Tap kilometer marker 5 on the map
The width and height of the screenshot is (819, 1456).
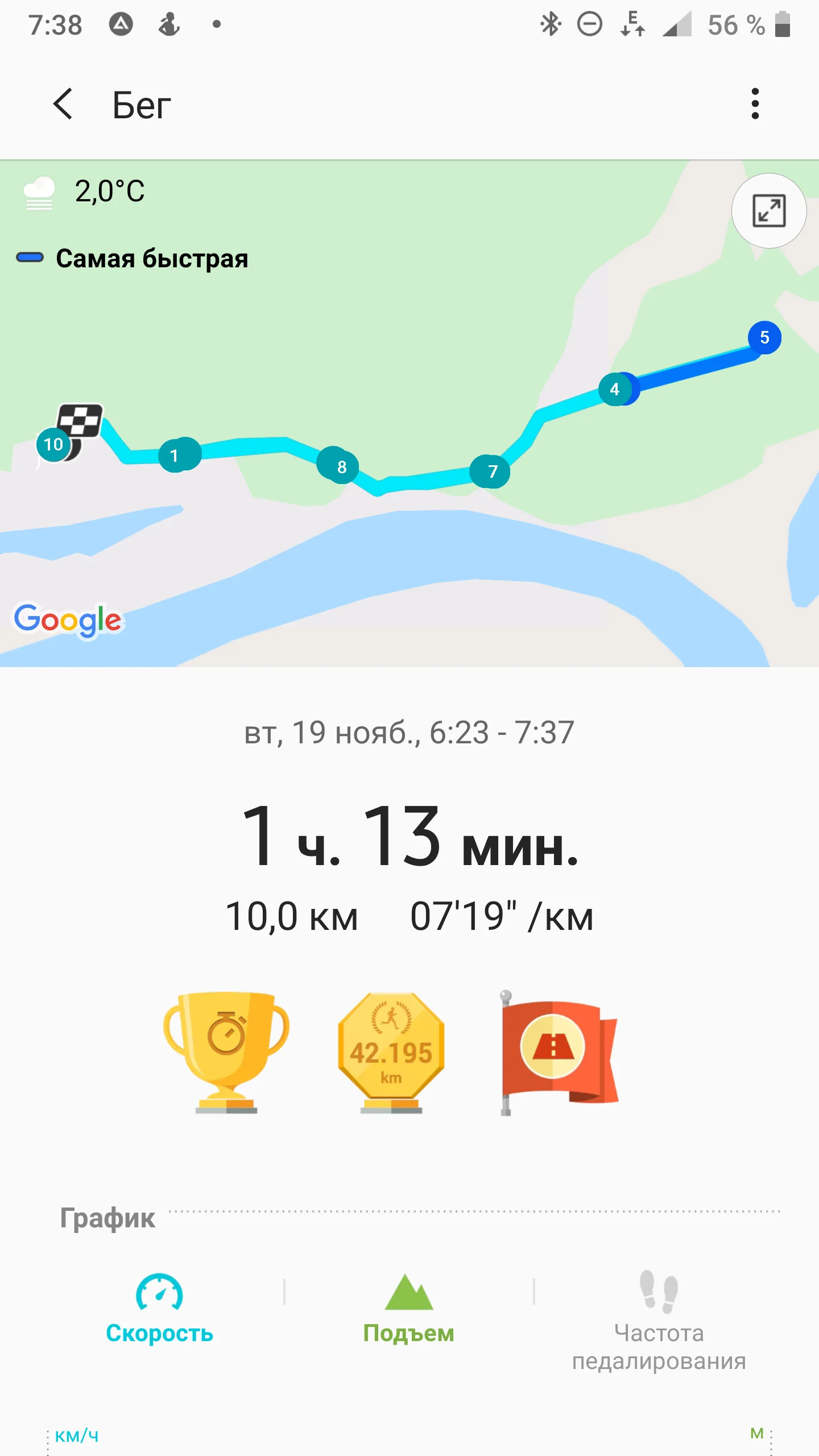point(764,338)
